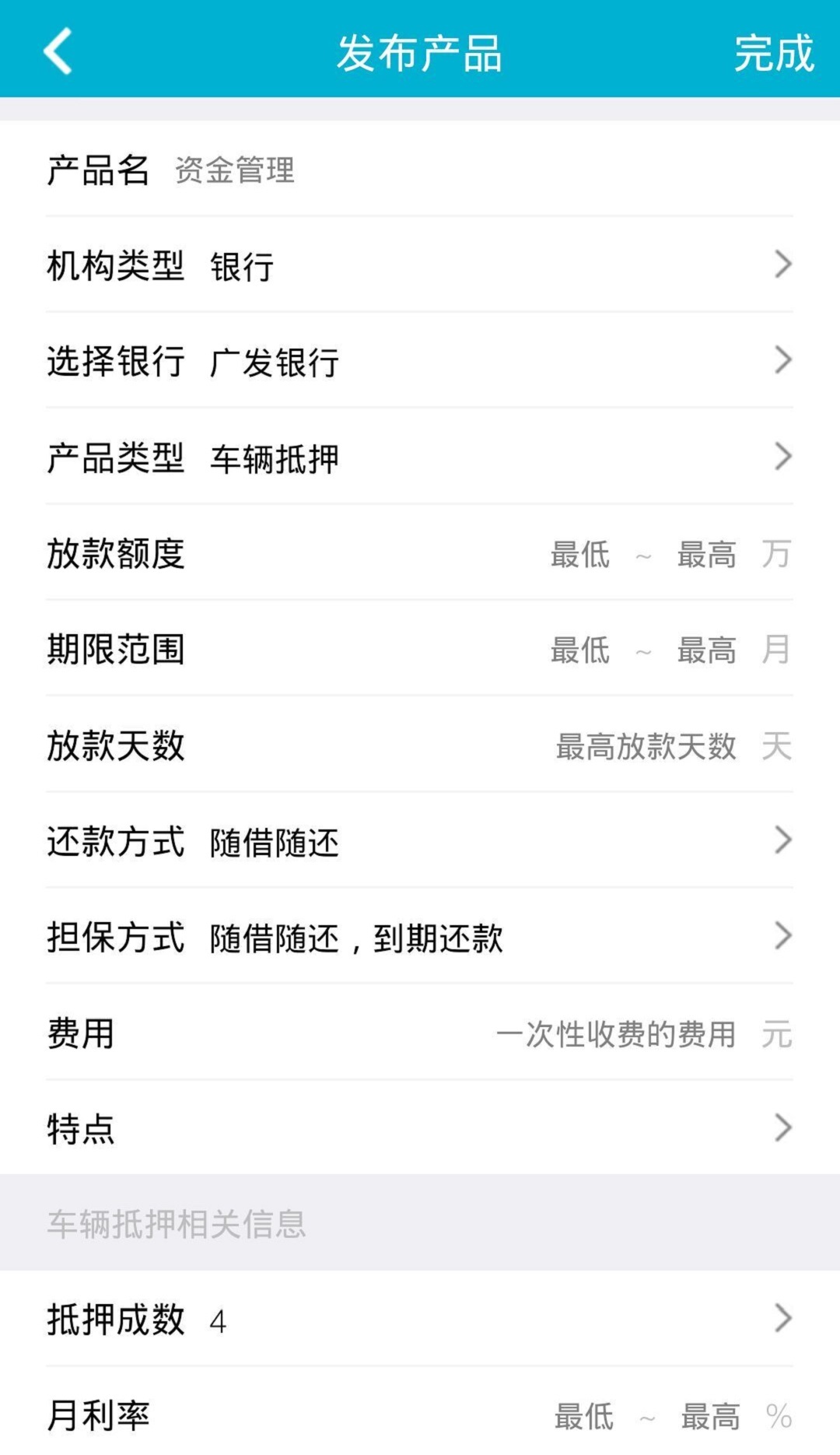Change 产品类型 from 车辆抵押
Viewport: 840px width, 1455px height.
click(x=420, y=458)
